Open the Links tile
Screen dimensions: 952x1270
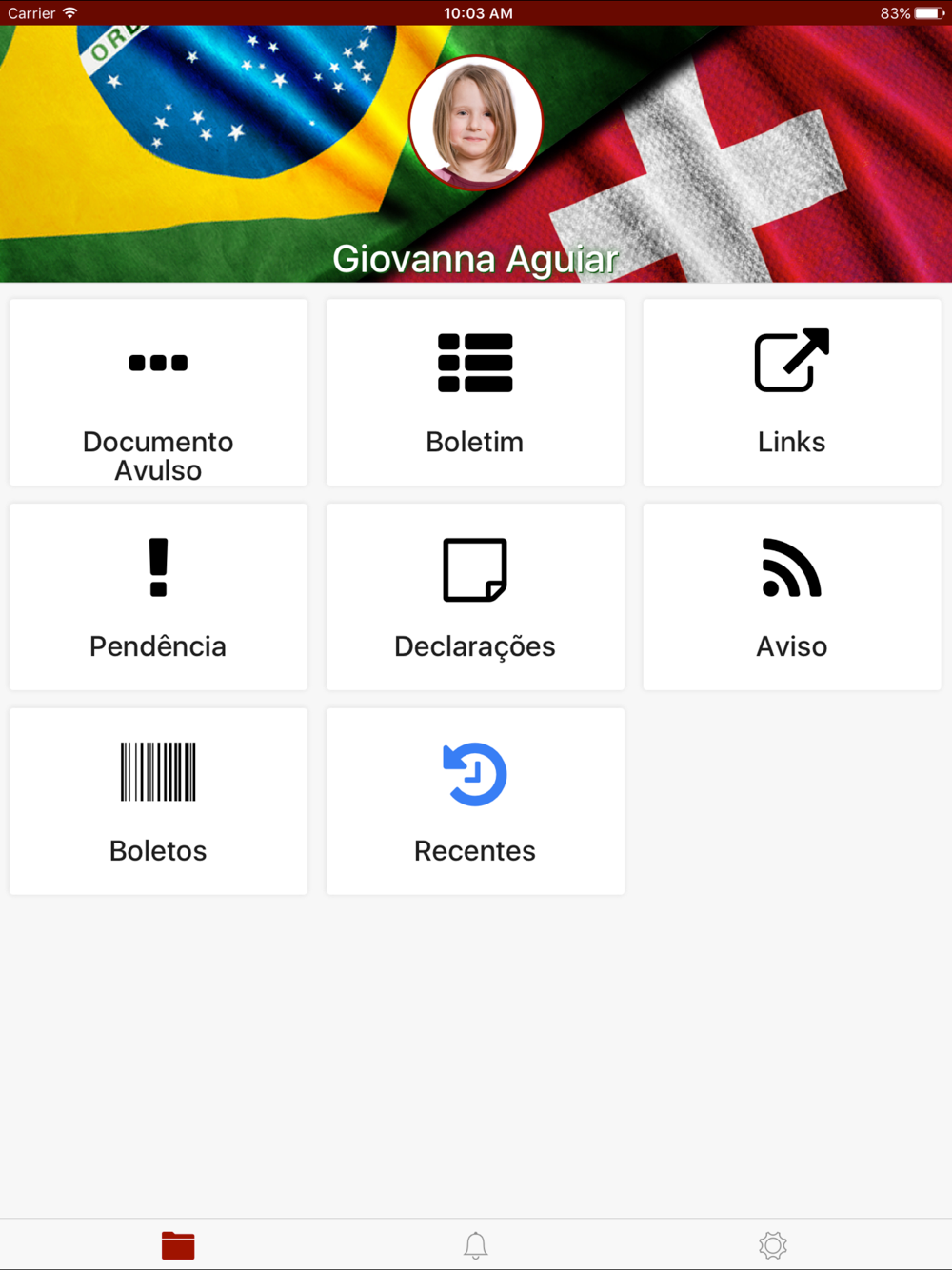coord(791,392)
